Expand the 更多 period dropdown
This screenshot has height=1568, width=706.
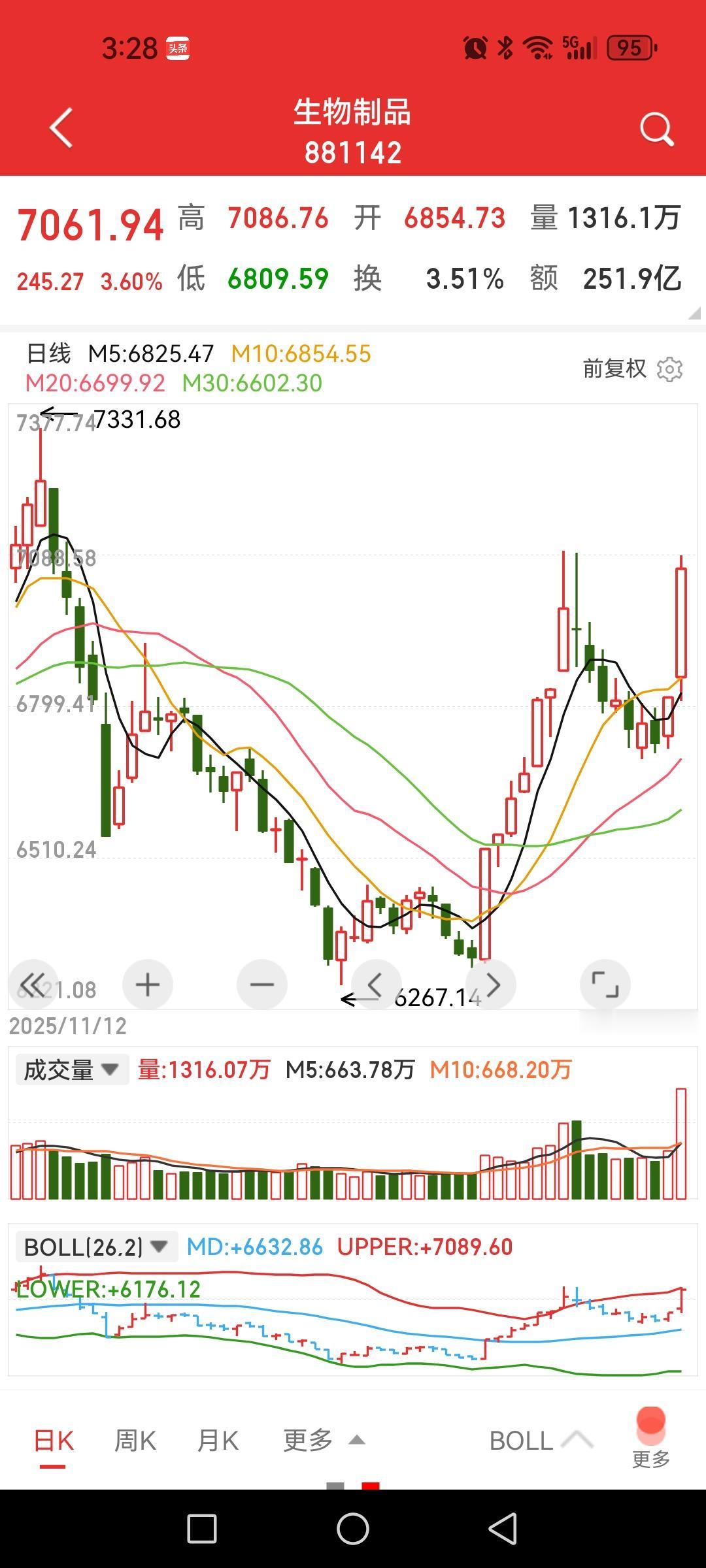tap(319, 1441)
